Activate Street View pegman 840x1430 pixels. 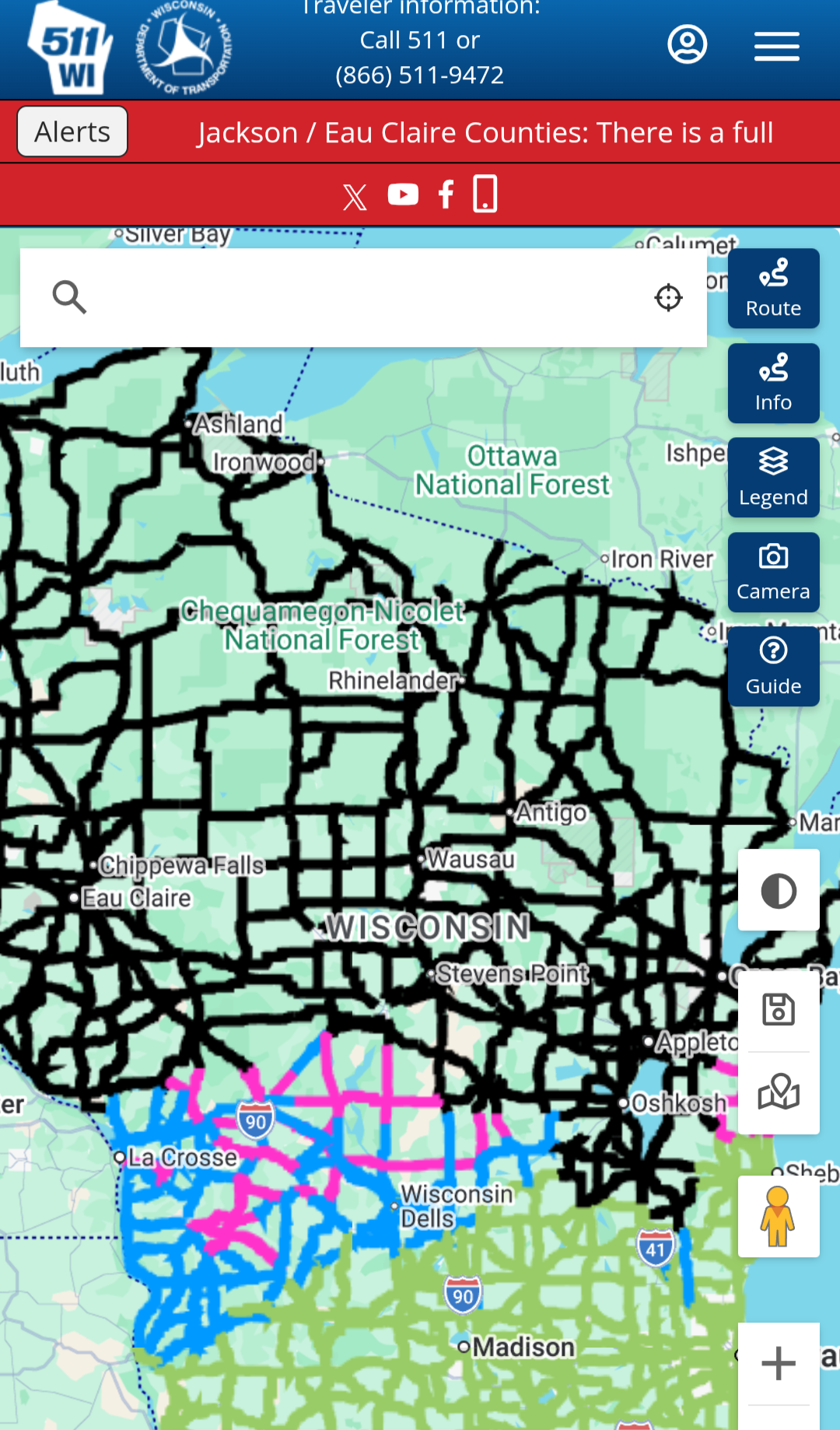pyautogui.click(x=778, y=1216)
